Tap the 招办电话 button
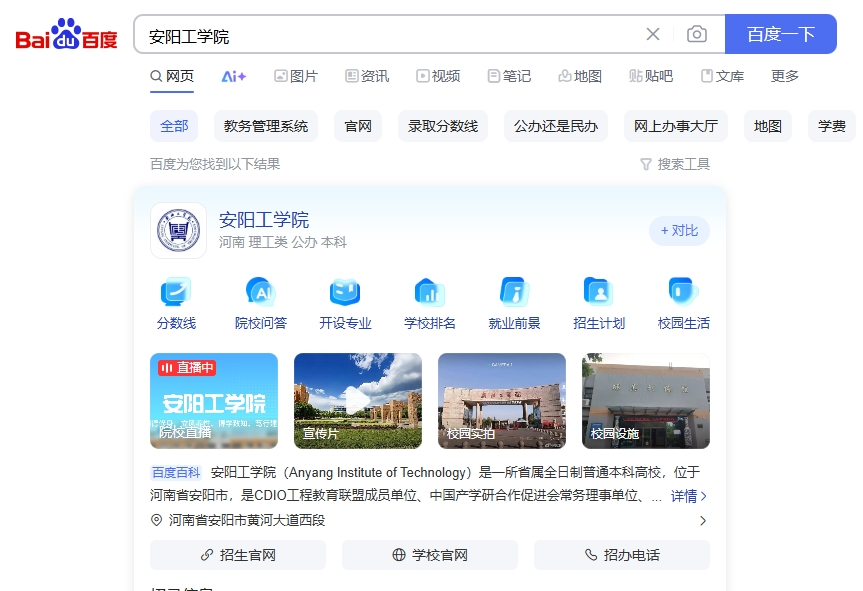 click(622, 555)
